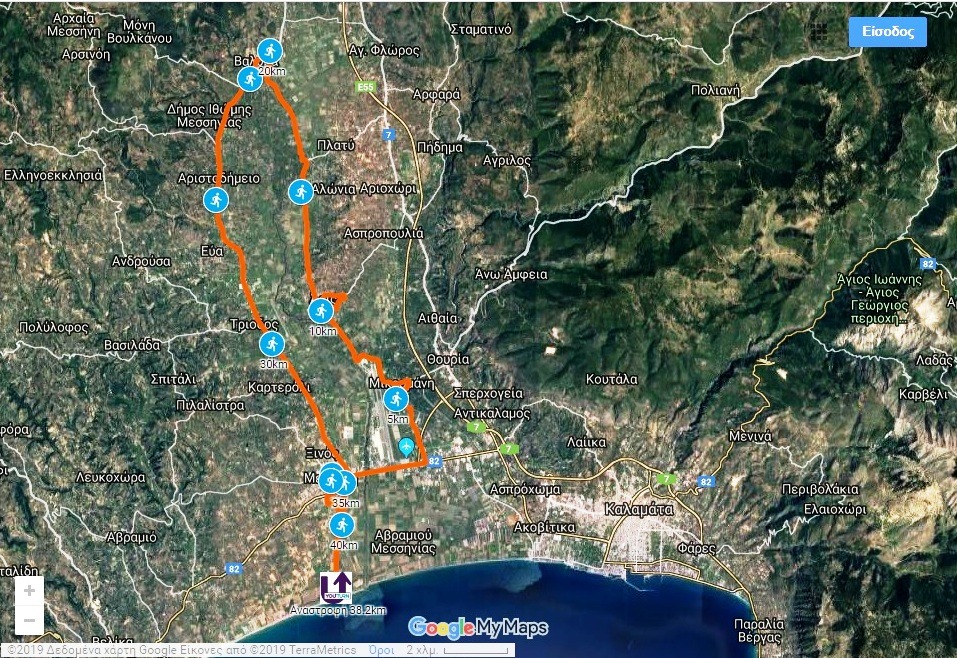Select the 20km runner marker
This screenshot has width=957, height=658.
point(268,51)
